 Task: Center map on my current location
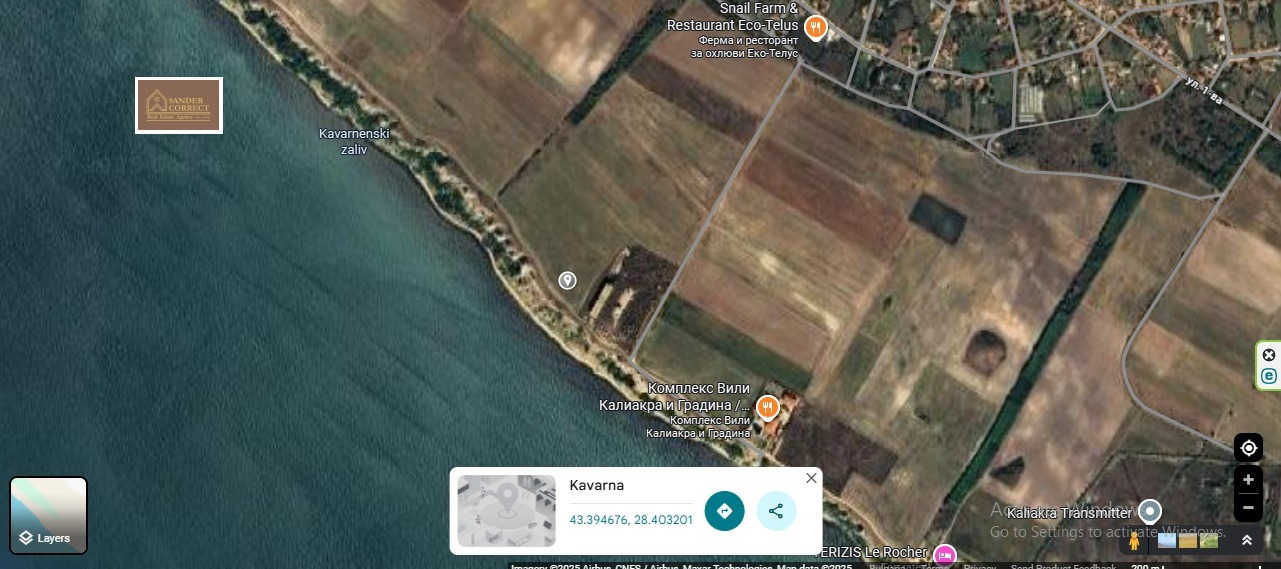click(x=1248, y=448)
